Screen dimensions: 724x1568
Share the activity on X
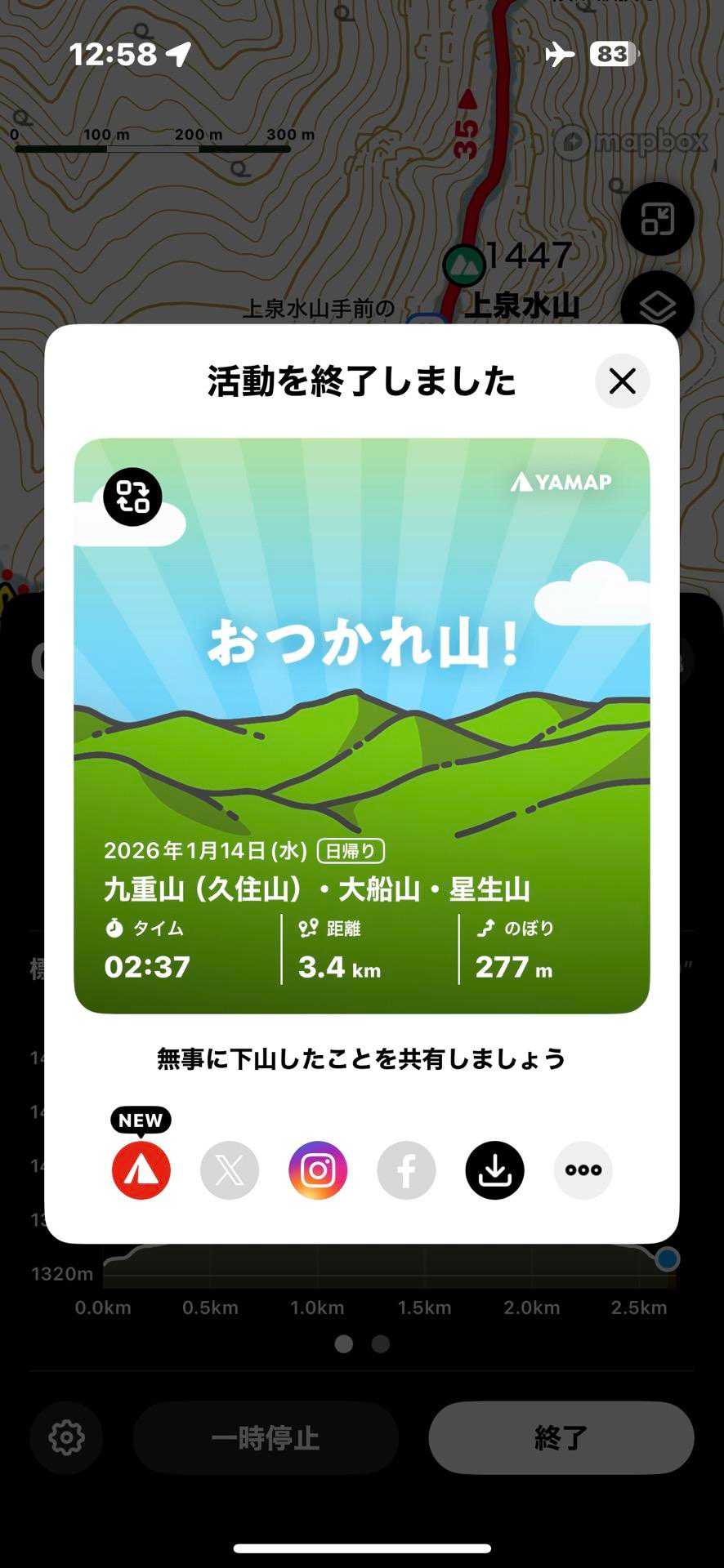230,1170
